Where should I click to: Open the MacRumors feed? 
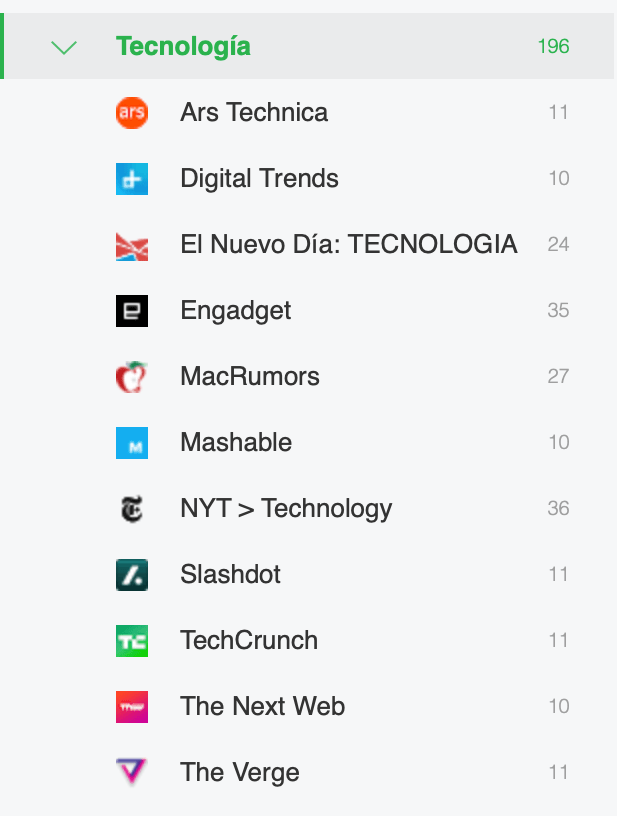(250, 376)
